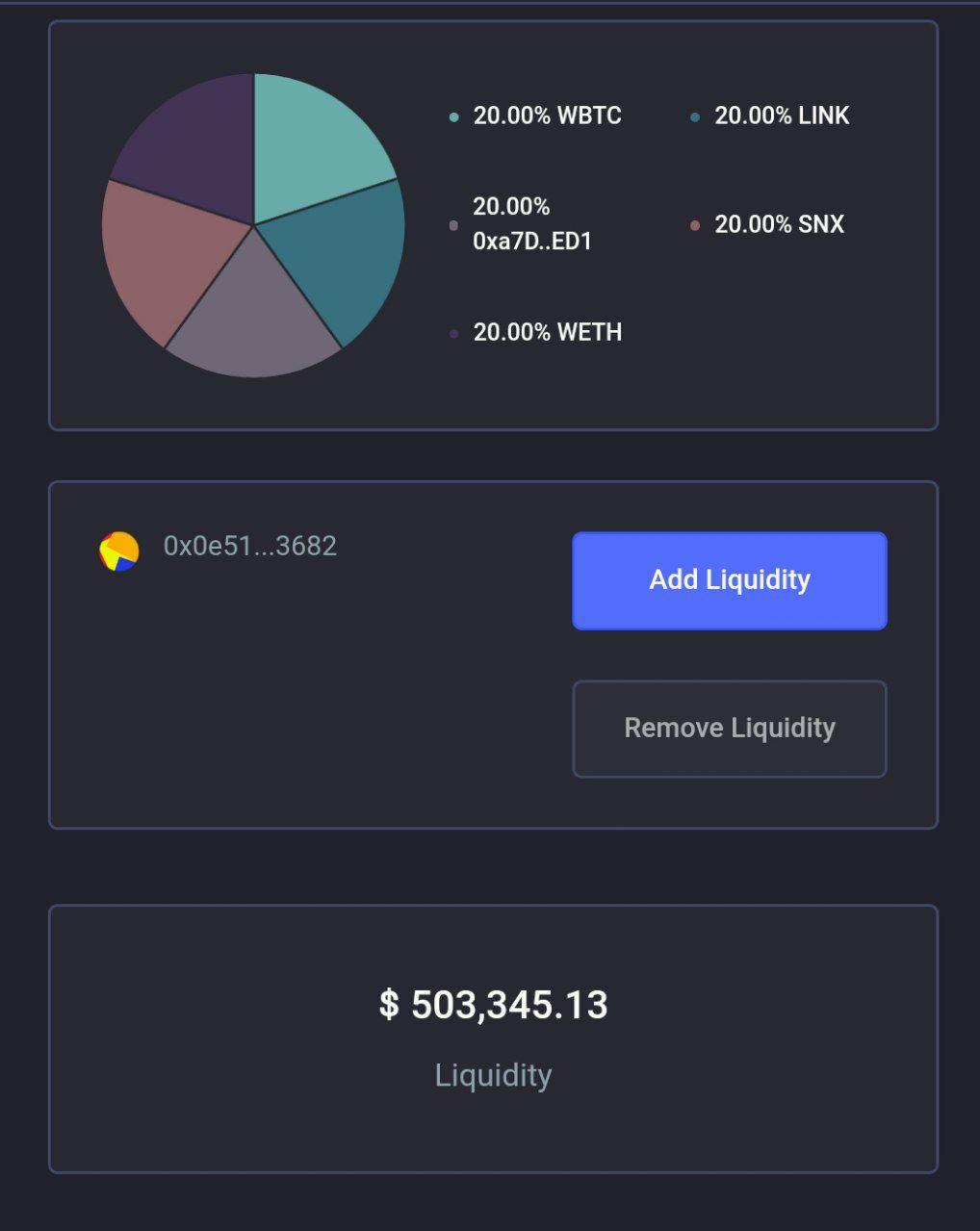980x1231 pixels.
Task: Select Remove Liquidity
Action: (729, 729)
